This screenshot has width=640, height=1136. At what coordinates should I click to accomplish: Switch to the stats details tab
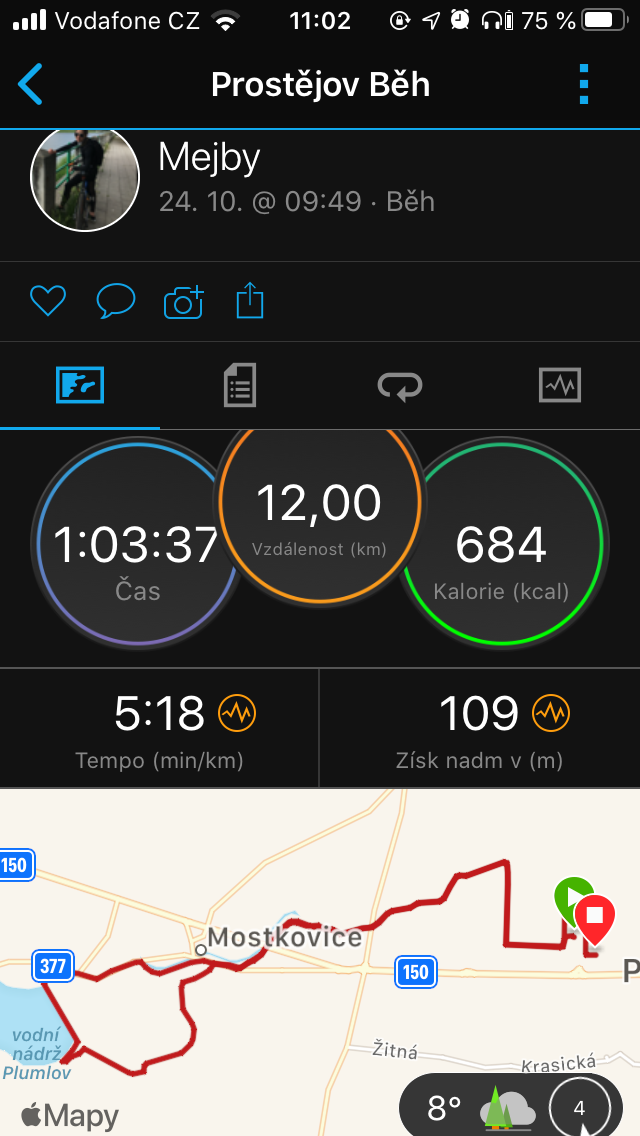click(240, 385)
